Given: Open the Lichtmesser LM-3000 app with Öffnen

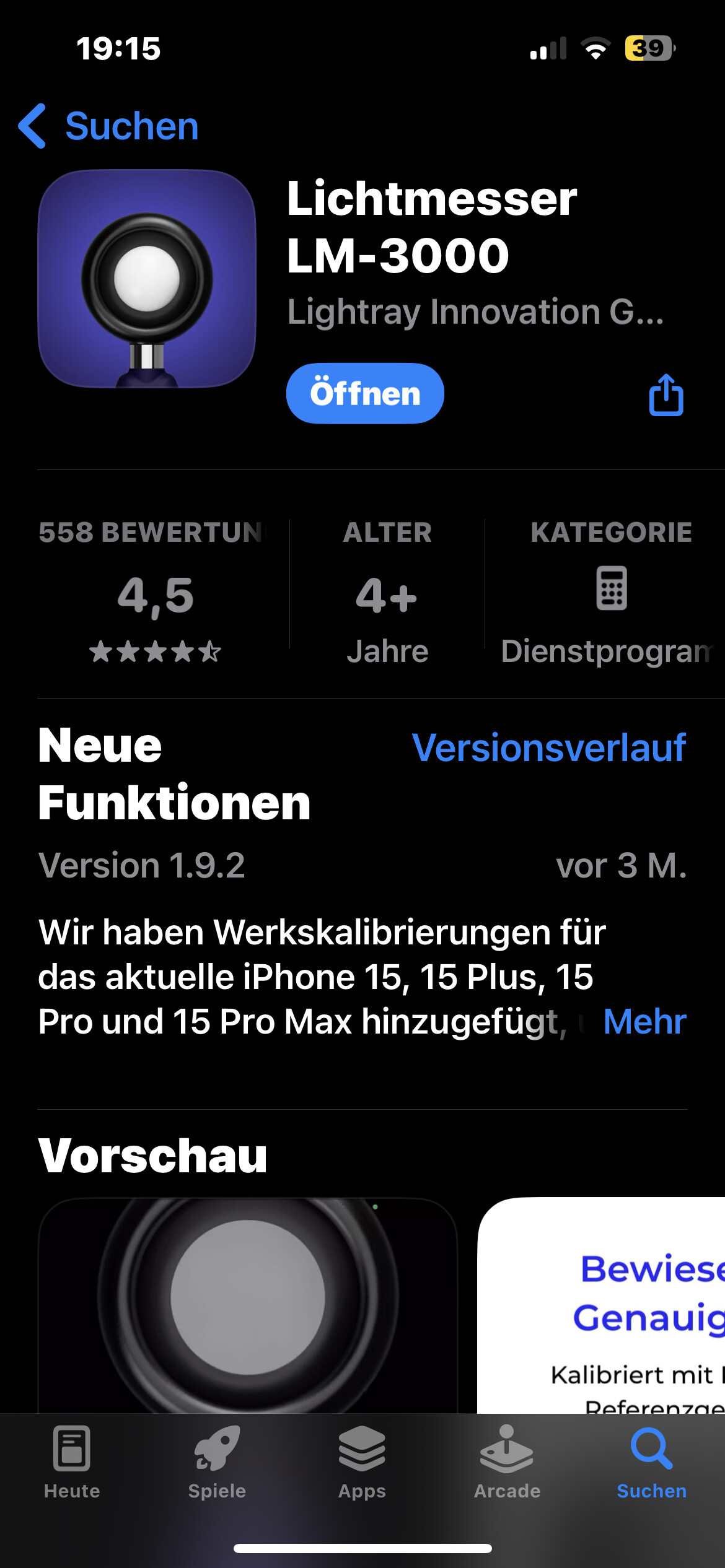Looking at the screenshot, I should coord(364,394).
